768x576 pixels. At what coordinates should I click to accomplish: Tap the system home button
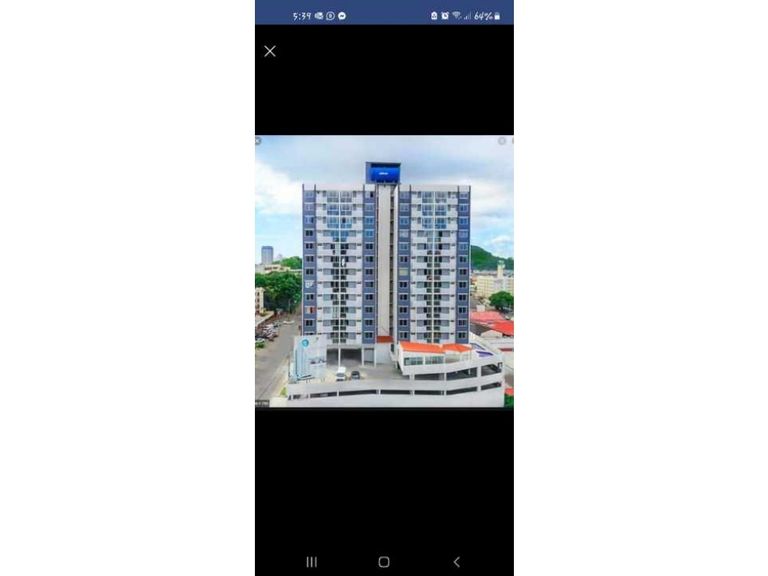(x=384, y=562)
